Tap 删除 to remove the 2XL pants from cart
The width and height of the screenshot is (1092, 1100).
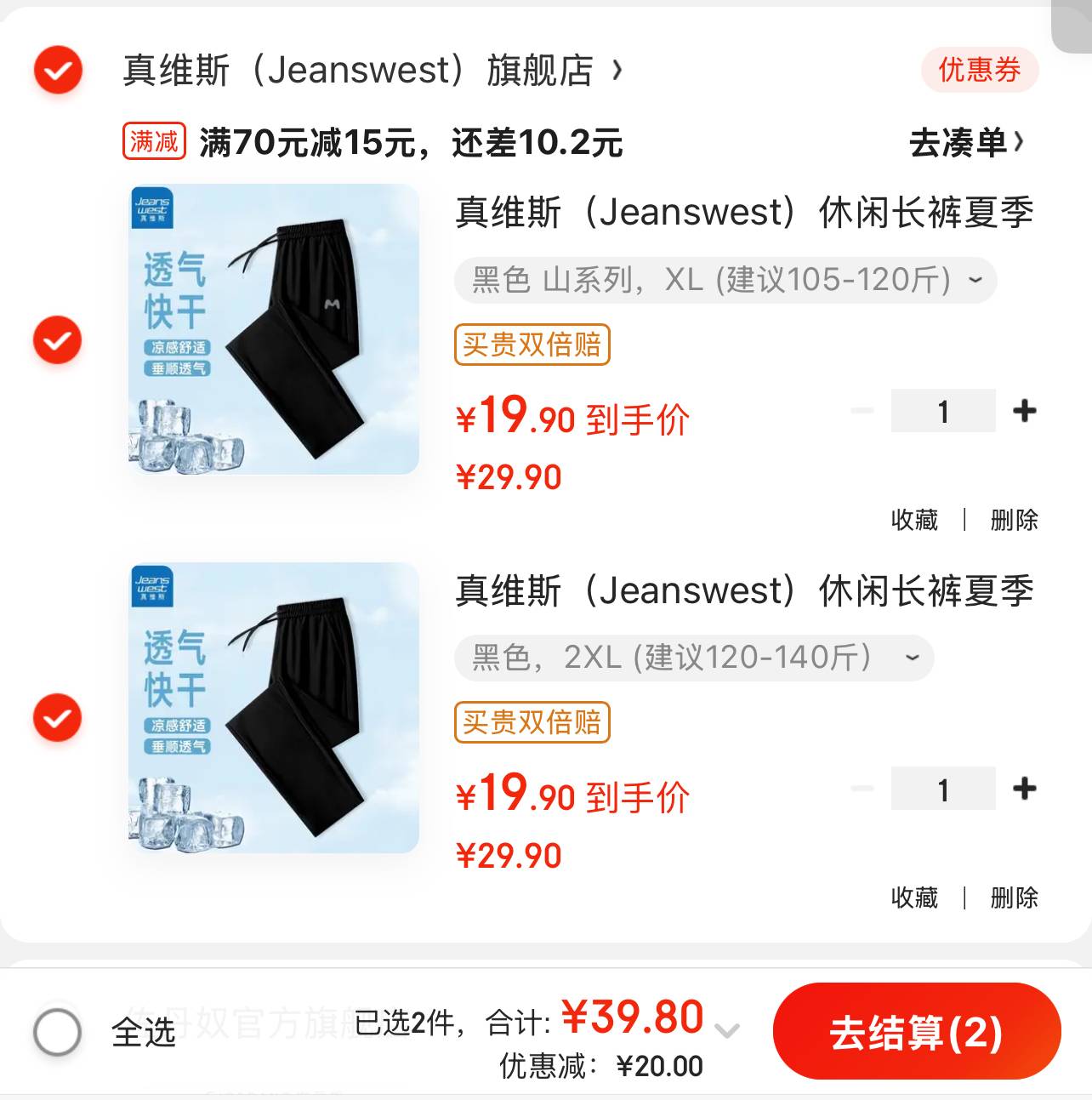[x=1014, y=898]
